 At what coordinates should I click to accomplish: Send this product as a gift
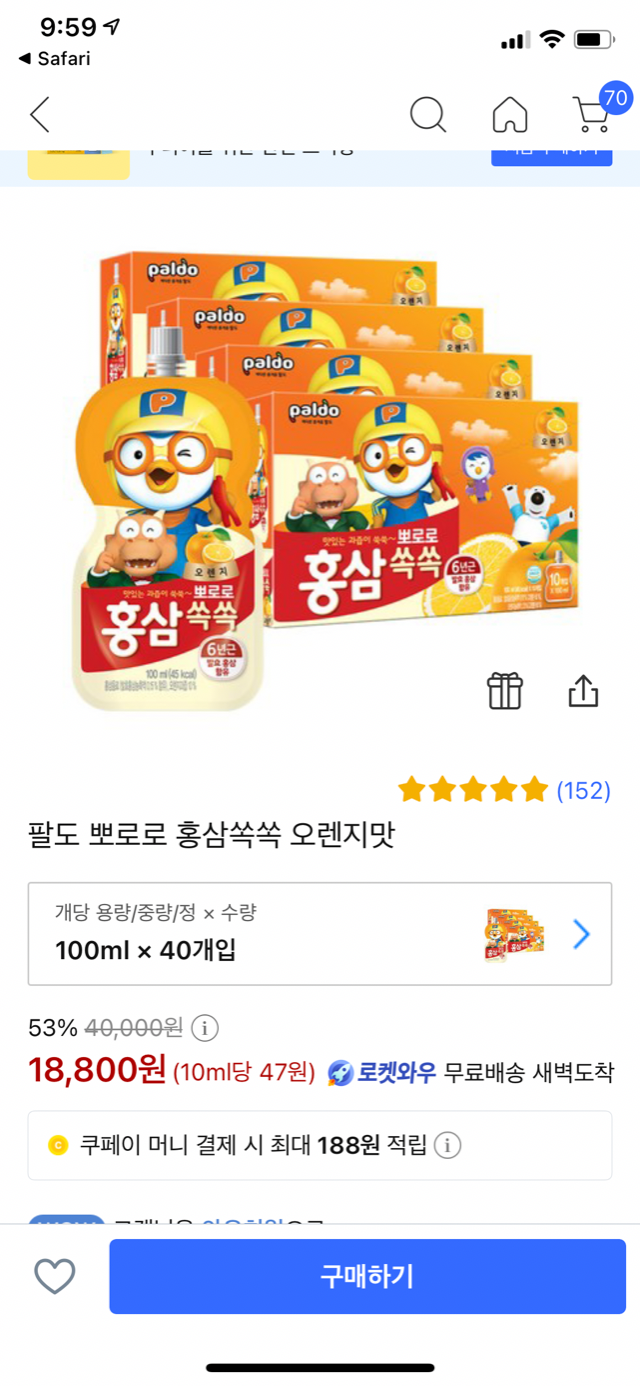[505, 690]
